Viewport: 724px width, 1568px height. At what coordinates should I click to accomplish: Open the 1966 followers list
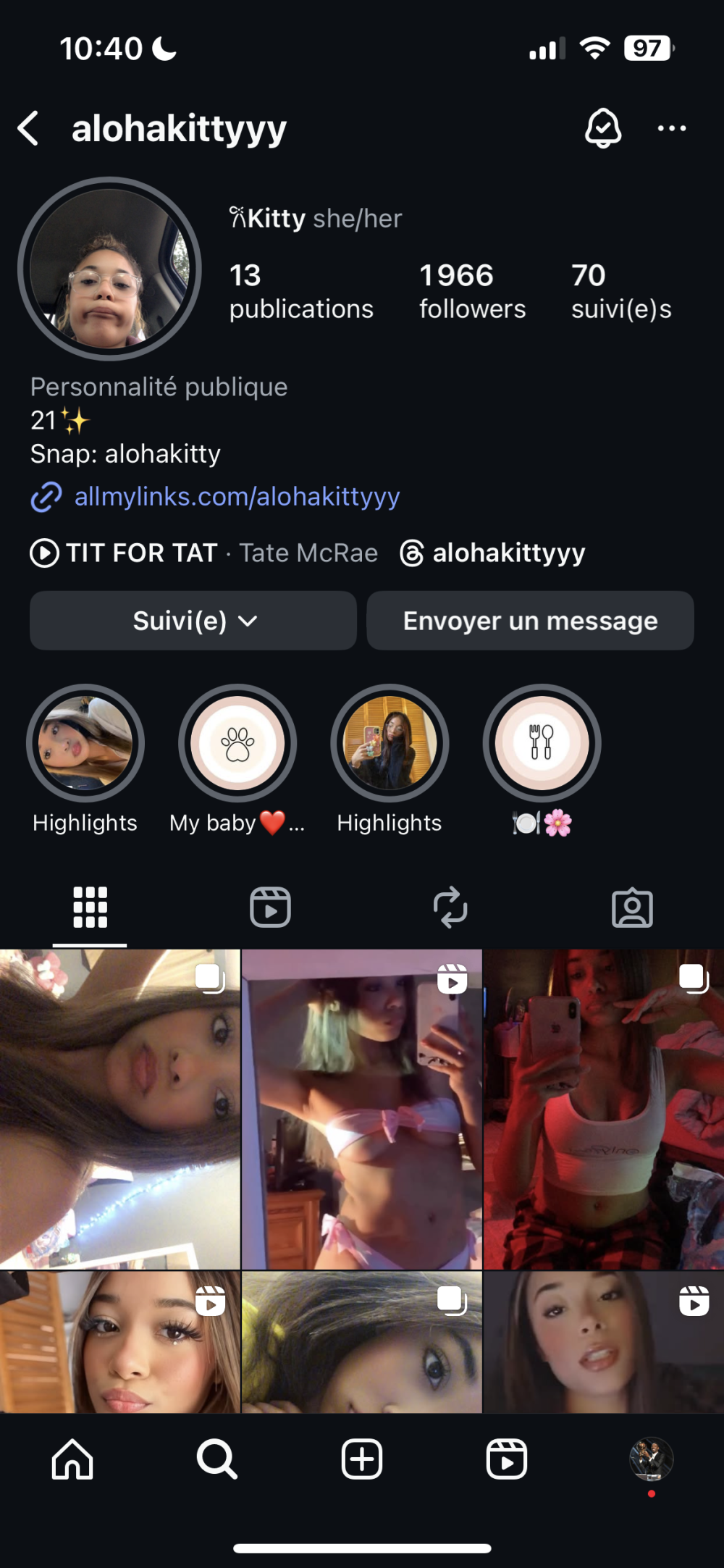pos(472,291)
